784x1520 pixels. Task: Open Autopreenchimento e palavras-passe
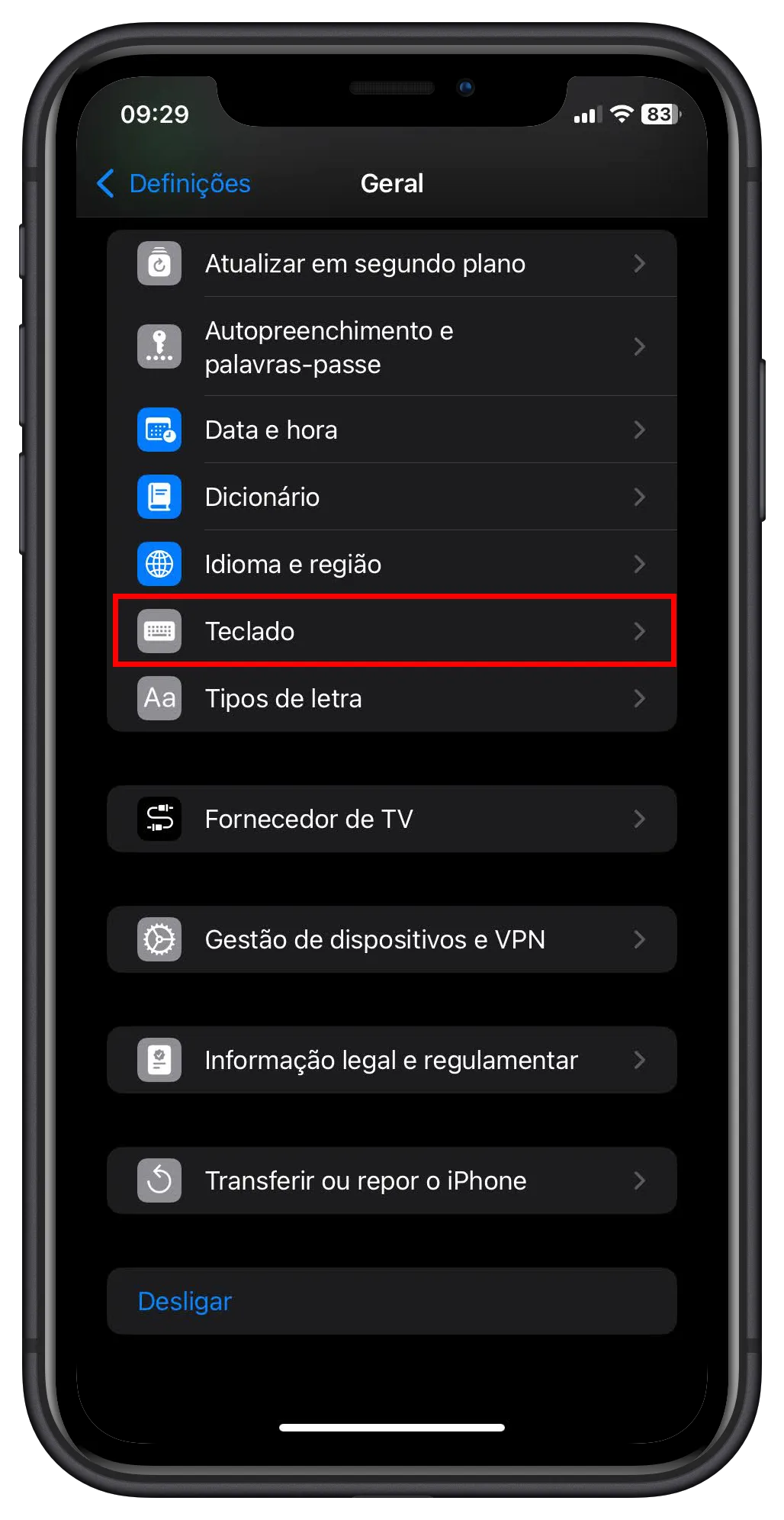(391, 347)
